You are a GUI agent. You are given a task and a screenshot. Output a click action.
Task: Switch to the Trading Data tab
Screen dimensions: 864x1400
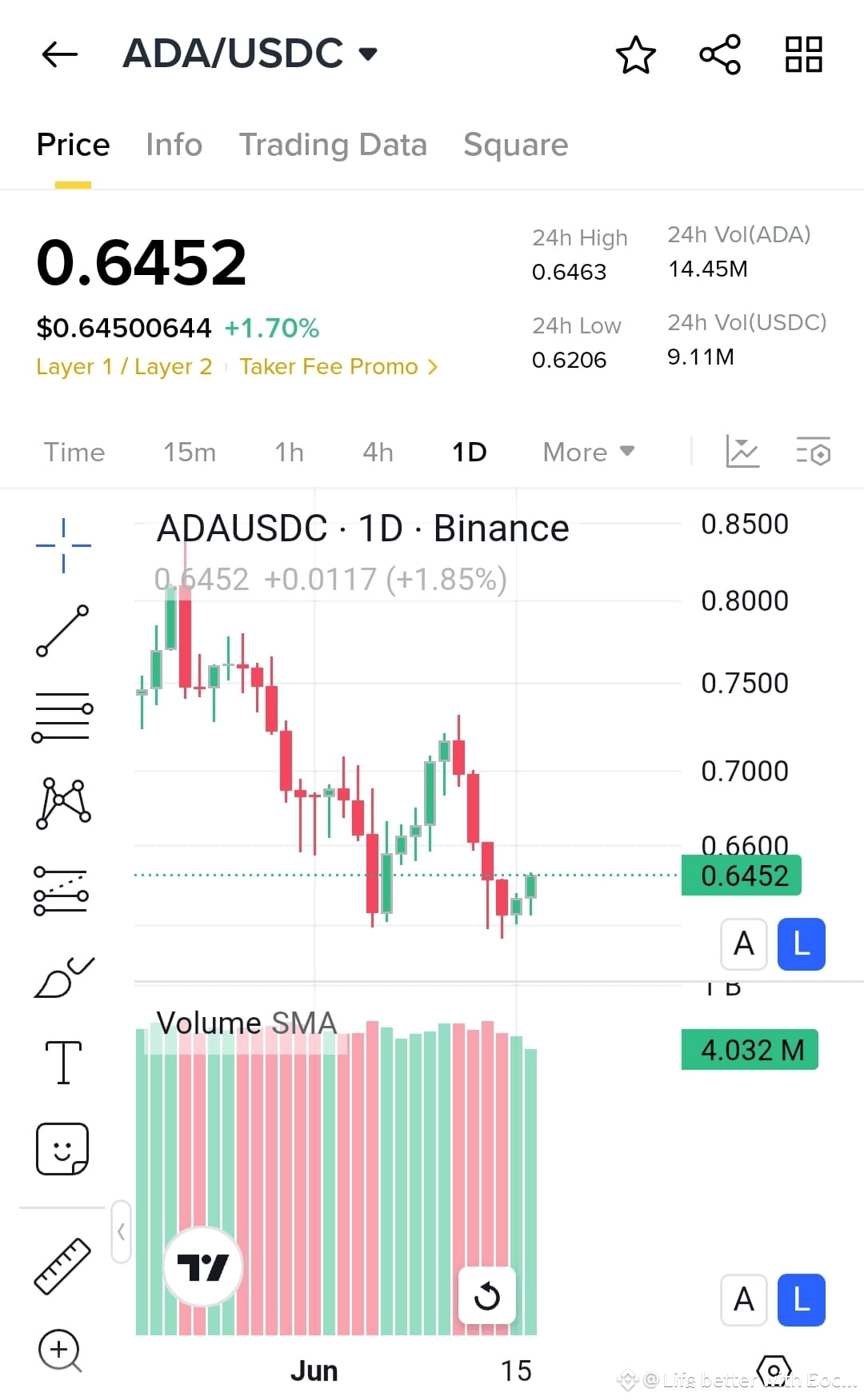334,145
